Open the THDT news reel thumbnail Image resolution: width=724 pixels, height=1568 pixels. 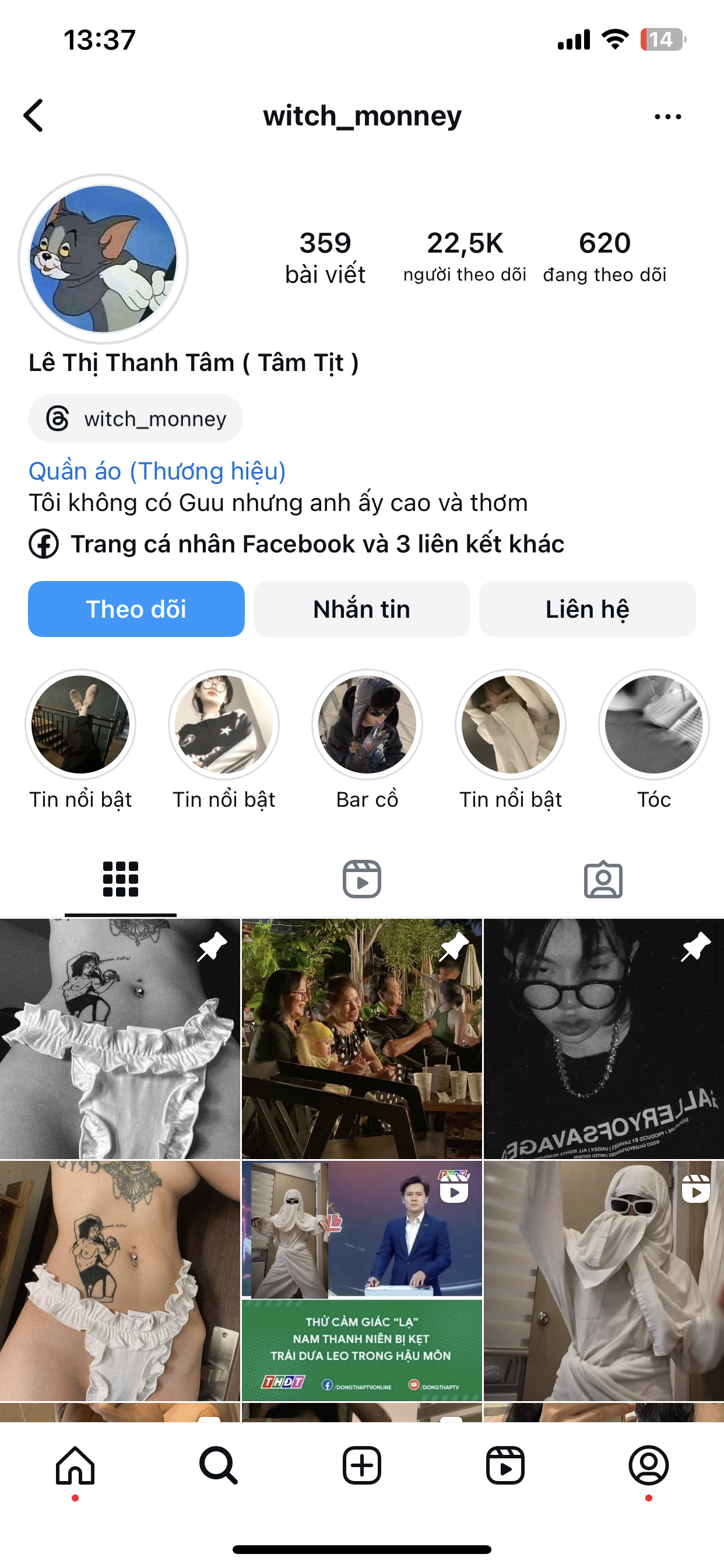click(x=362, y=1280)
